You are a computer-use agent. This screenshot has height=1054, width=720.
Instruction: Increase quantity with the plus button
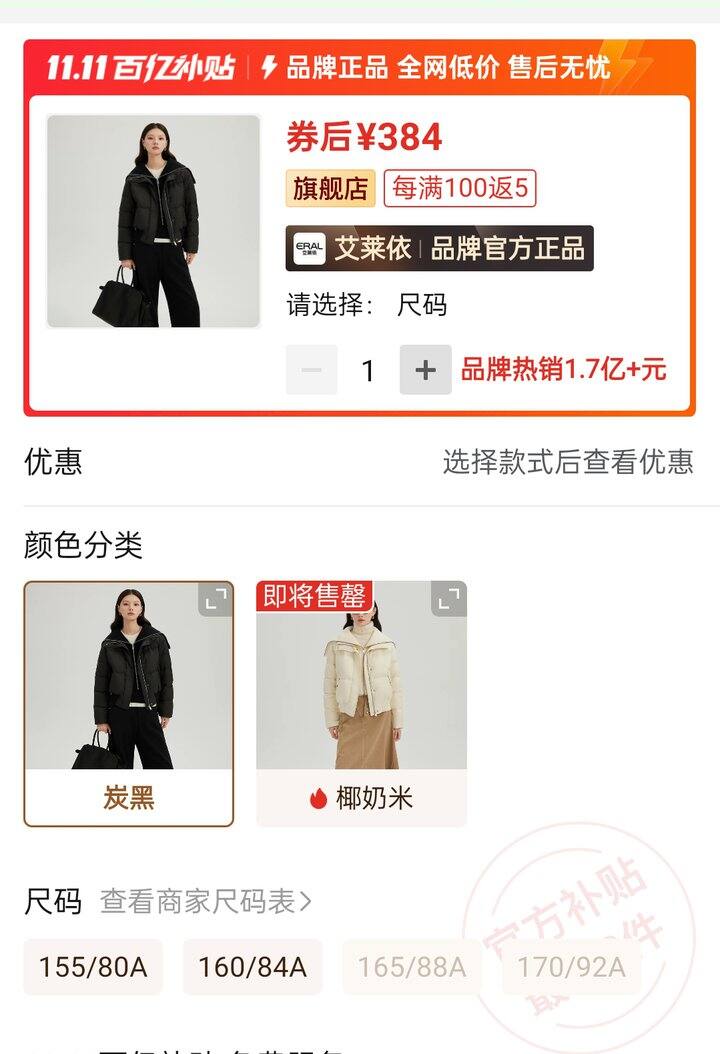[425, 370]
